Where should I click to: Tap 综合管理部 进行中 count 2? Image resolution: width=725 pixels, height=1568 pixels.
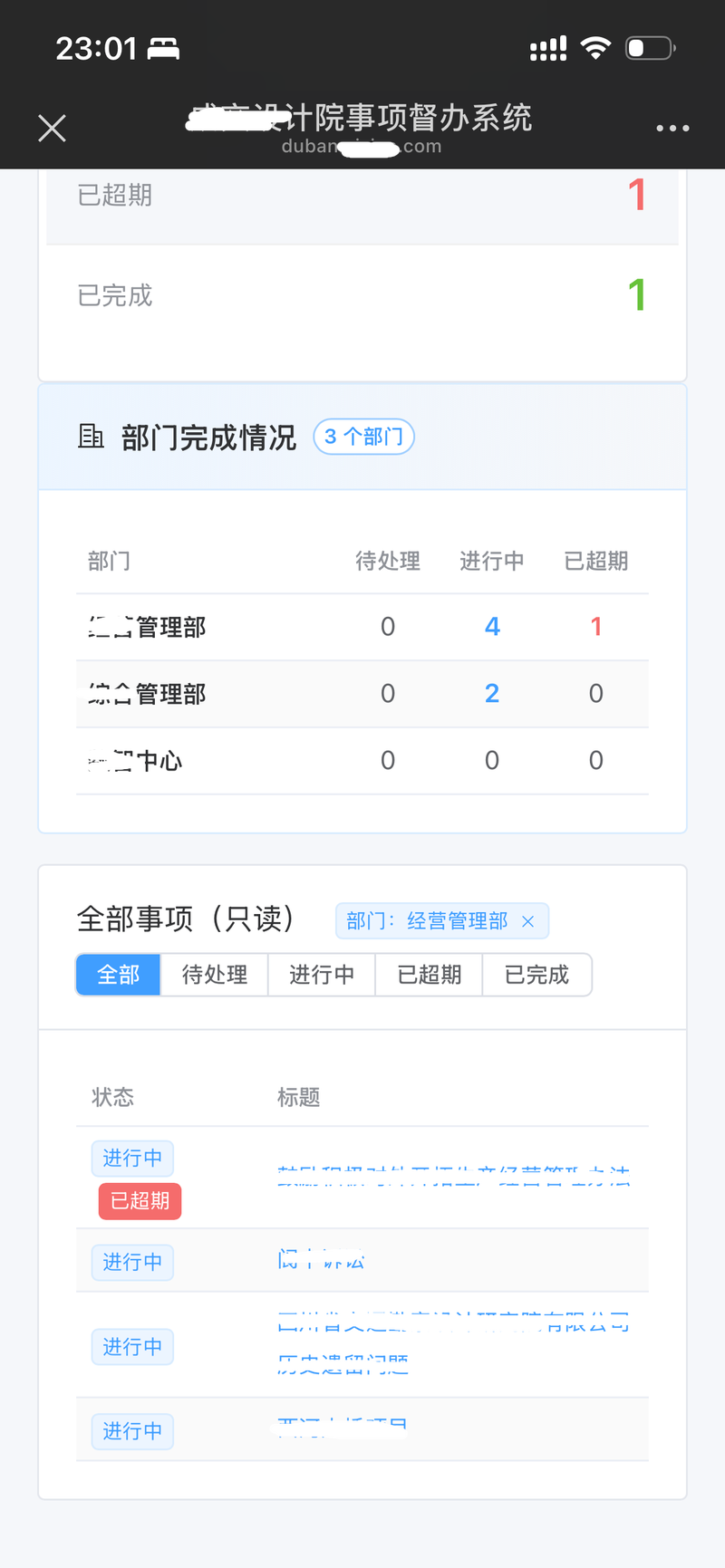492,694
